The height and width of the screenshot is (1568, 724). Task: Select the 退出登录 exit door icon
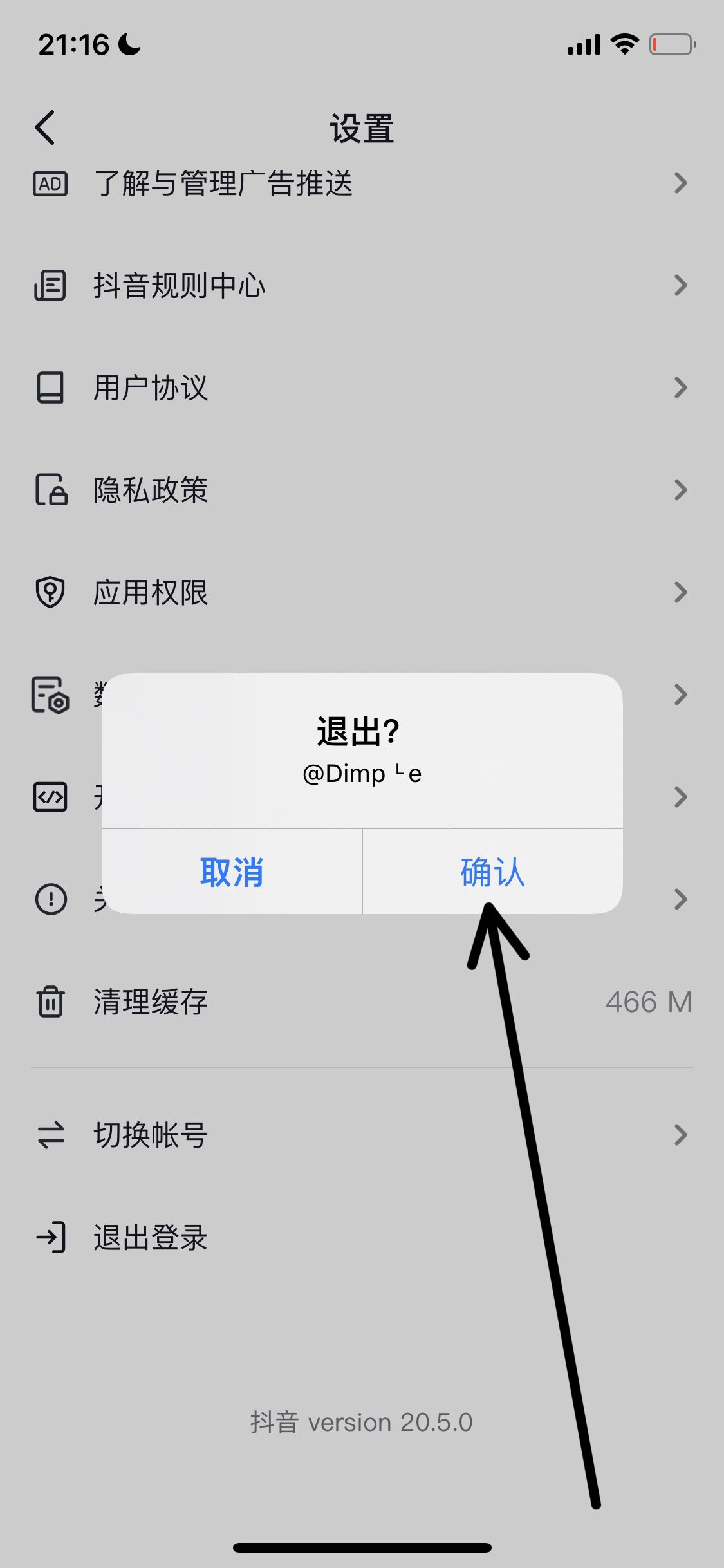coord(51,1237)
